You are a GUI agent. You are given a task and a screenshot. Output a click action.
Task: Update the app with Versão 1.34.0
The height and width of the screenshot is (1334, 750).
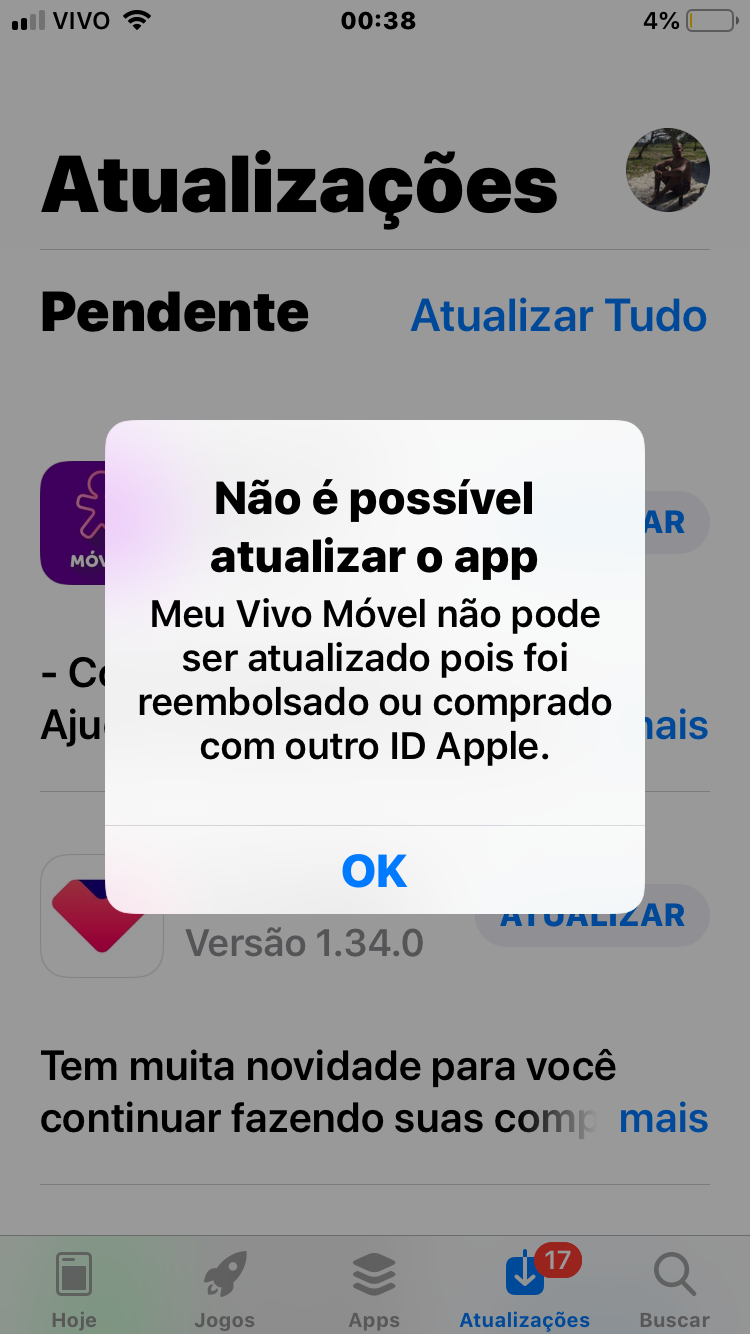click(x=676, y=918)
